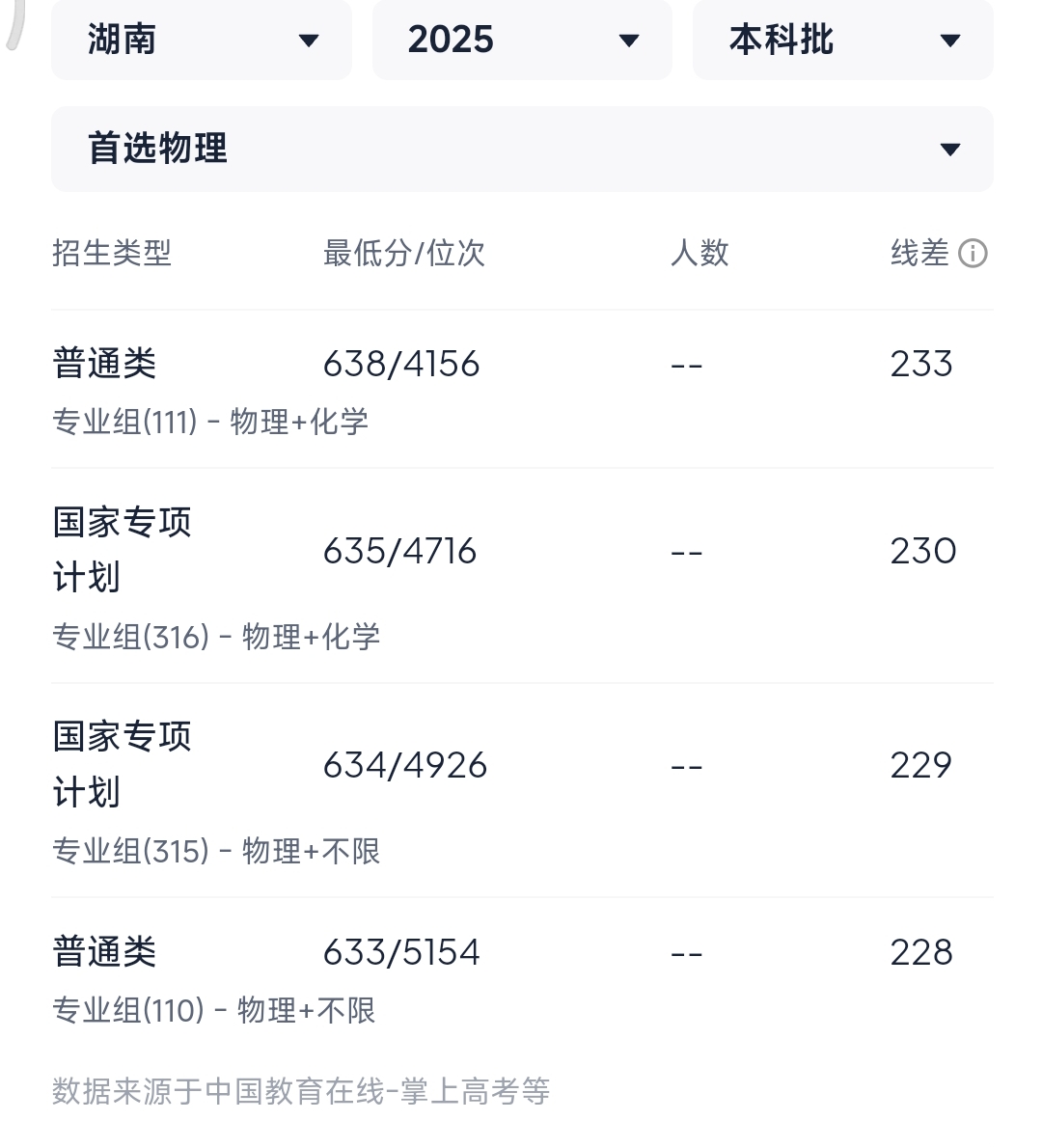Click the 2025 year dropdown arrow
The height and width of the screenshot is (1148, 1042).
[630, 41]
